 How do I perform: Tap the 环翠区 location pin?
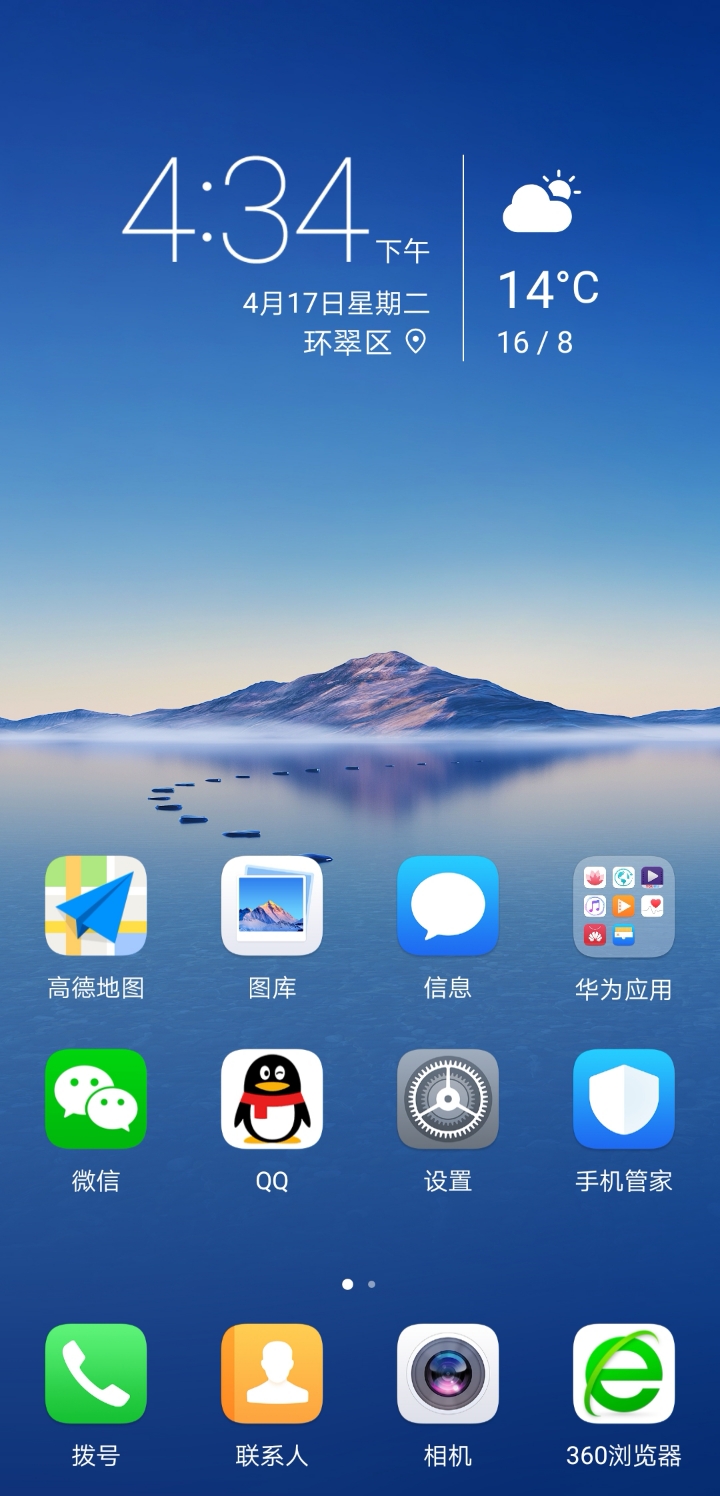point(415,342)
